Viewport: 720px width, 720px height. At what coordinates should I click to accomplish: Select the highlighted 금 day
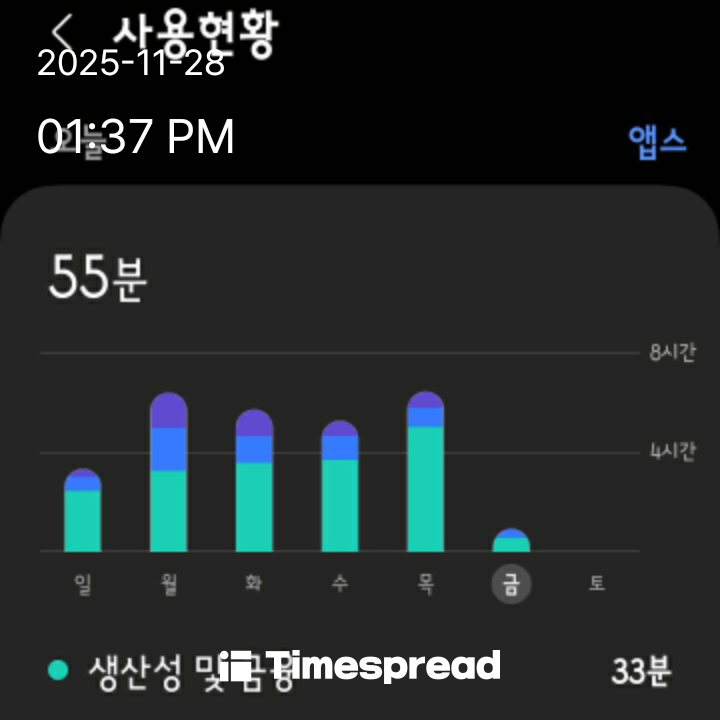pyautogui.click(x=511, y=583)
